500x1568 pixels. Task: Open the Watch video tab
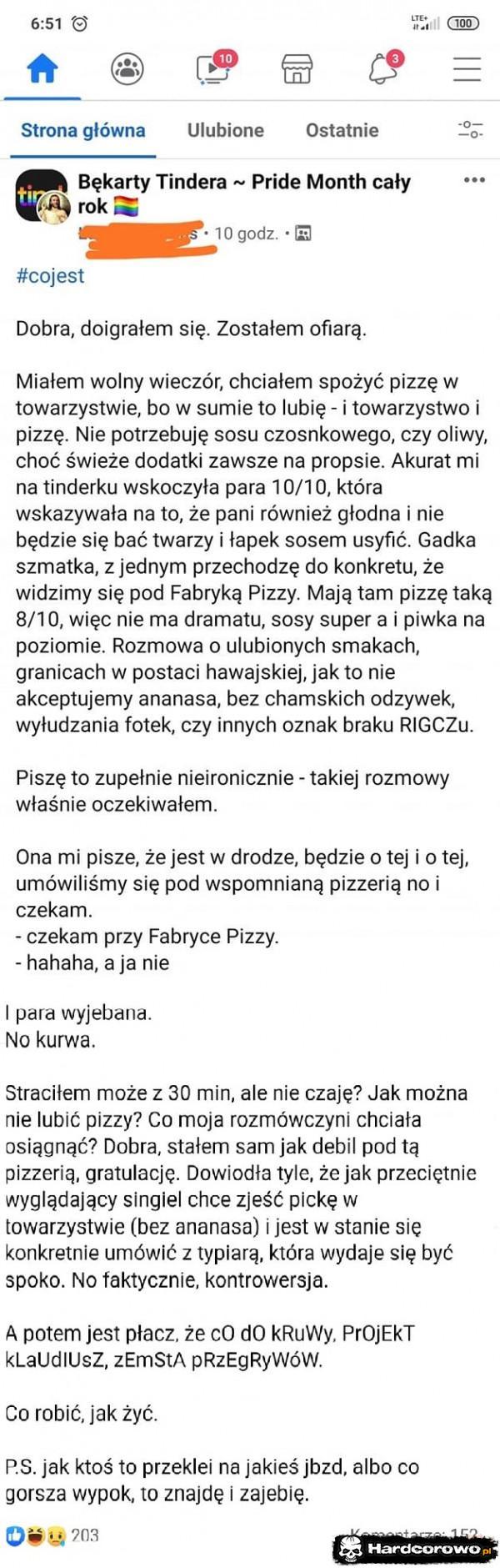pyautogui.click(x=212, y=69)
